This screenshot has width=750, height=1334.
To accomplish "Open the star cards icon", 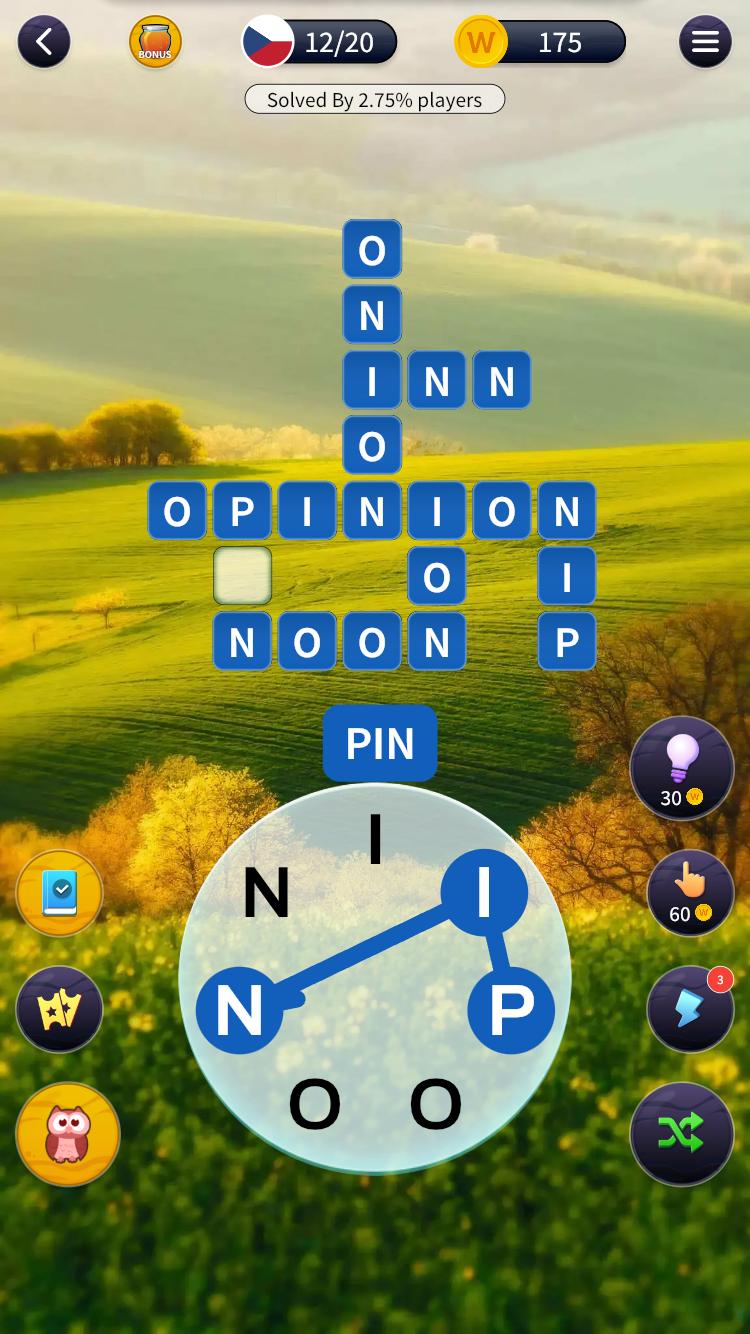I will click(60, 1010).
